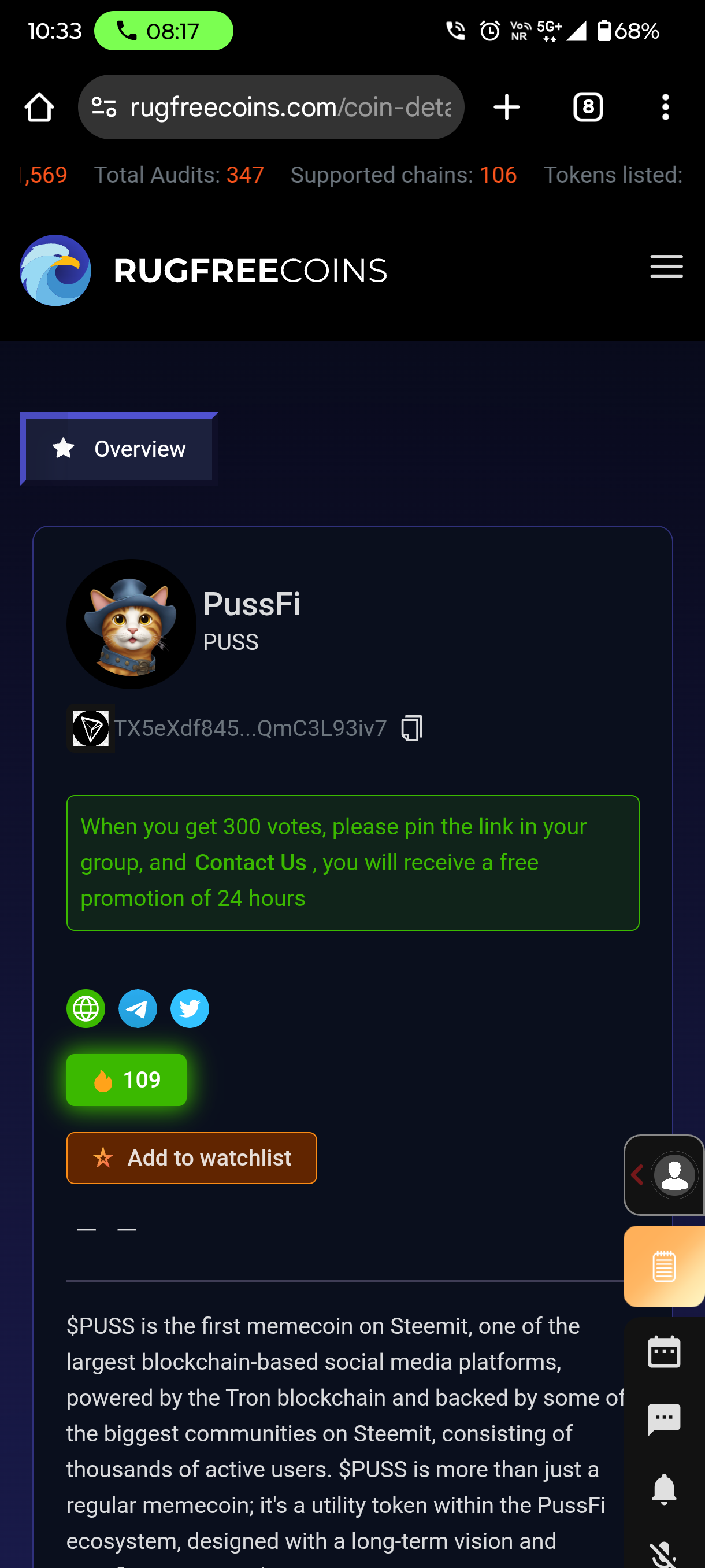Visit the PussFi website globe icon
This screenshot has height=1568, width=705.
[86, 1008]
